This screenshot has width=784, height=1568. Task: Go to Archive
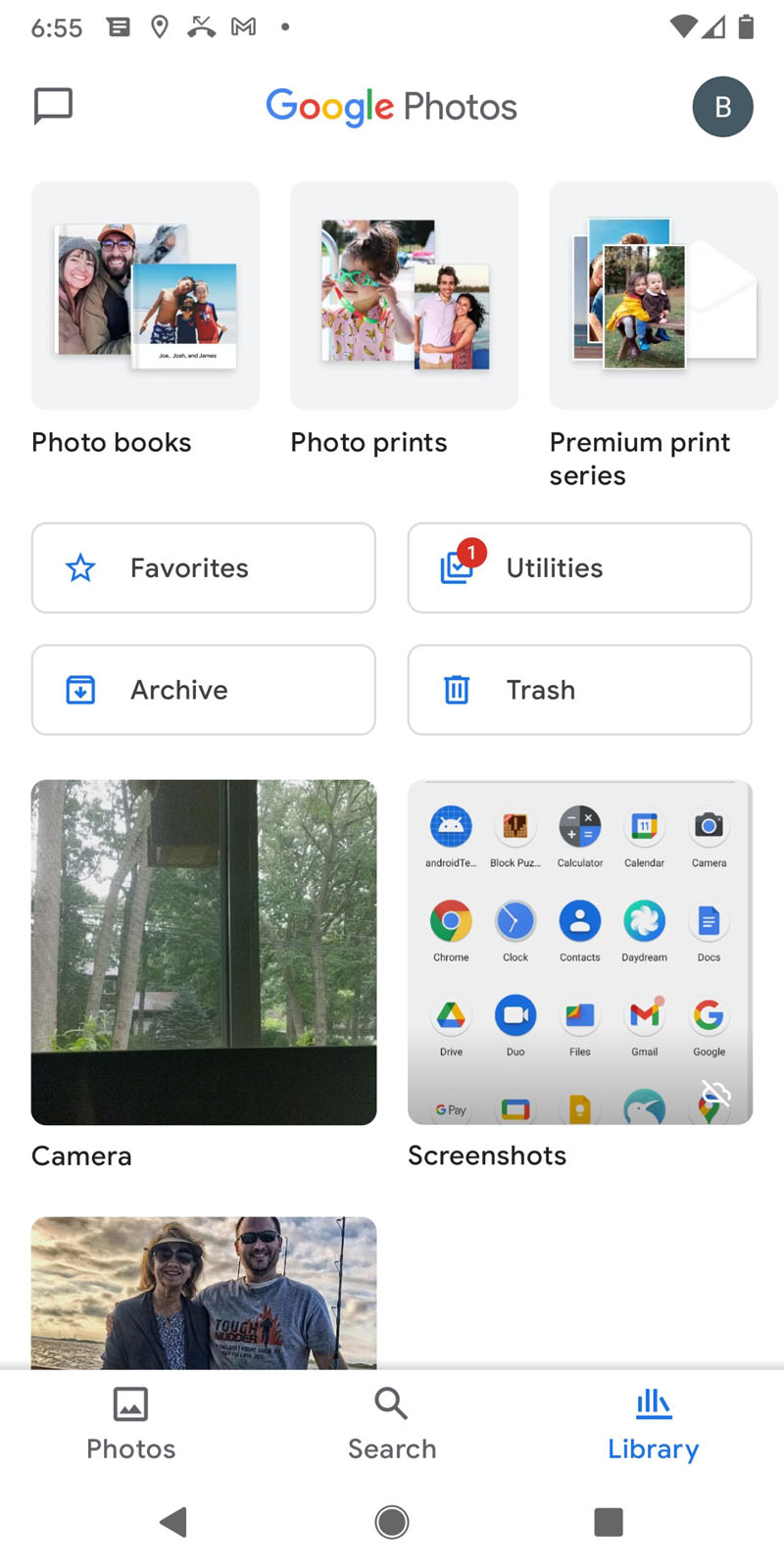[204, 690]
